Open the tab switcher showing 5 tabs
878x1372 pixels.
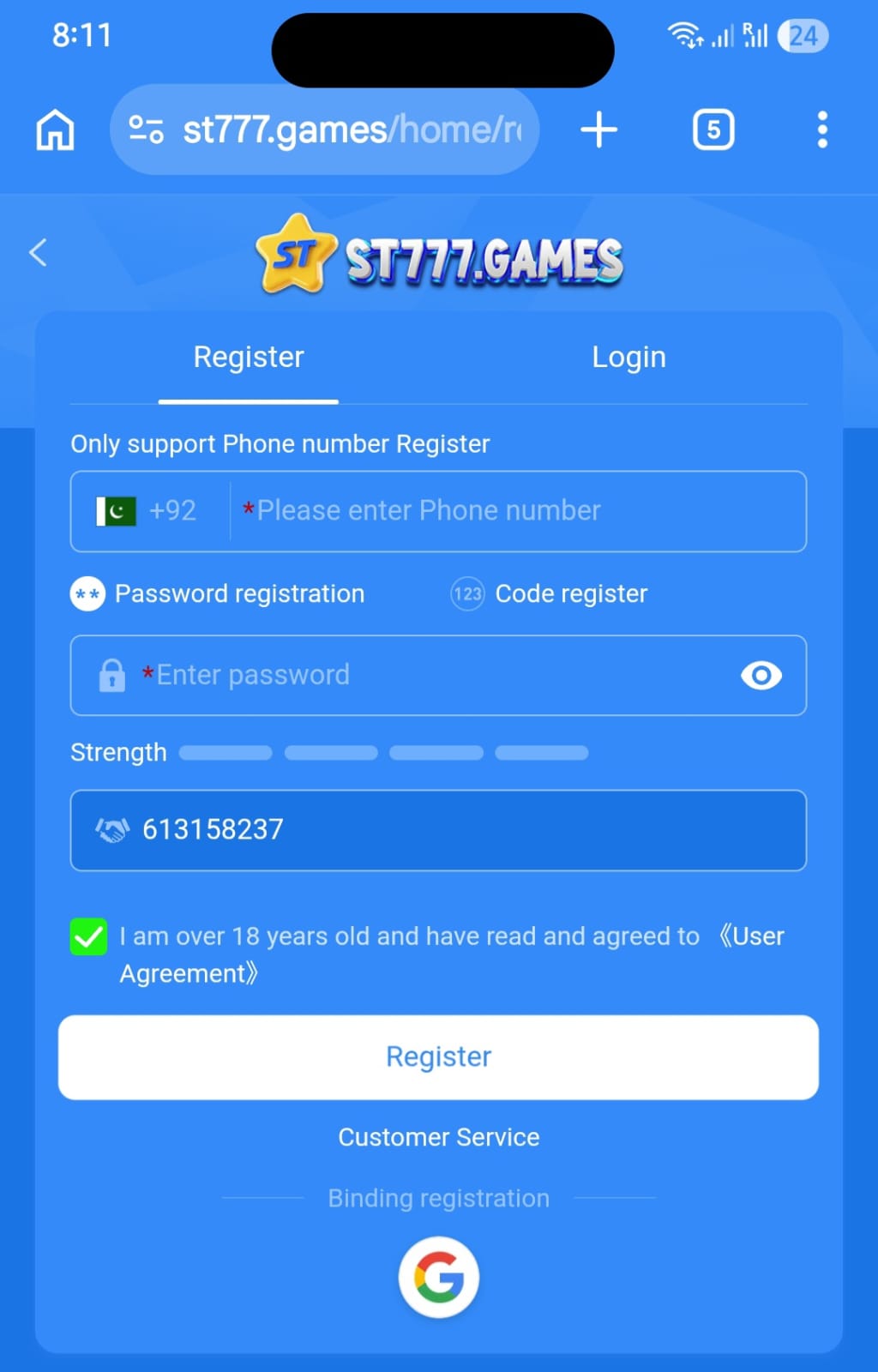tap(713, 129)
